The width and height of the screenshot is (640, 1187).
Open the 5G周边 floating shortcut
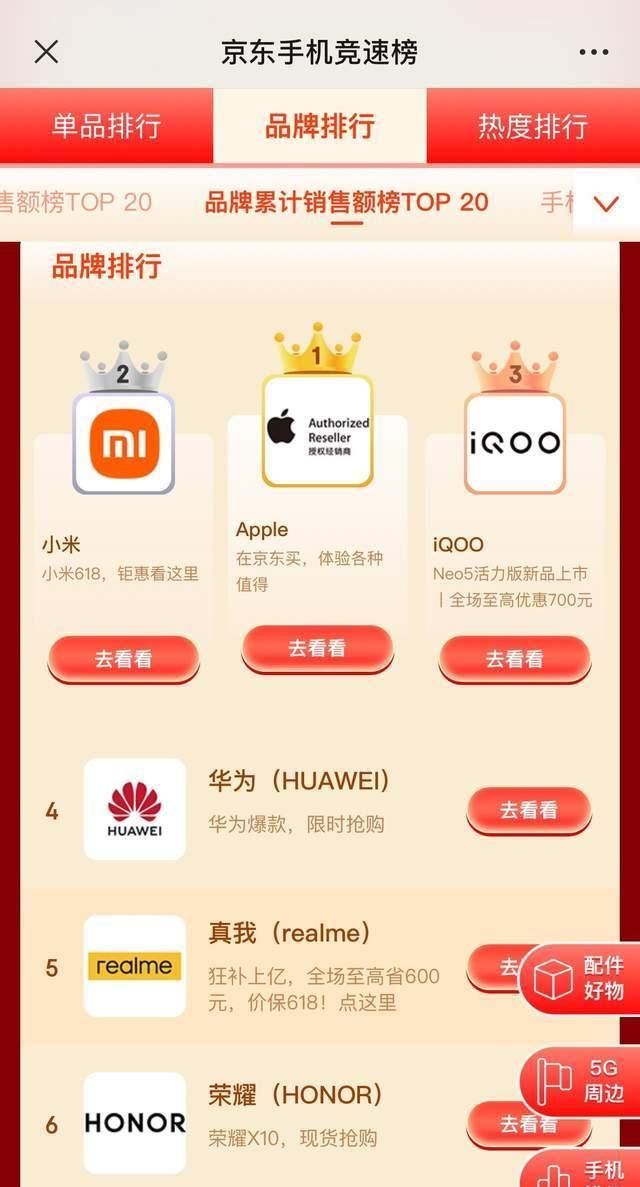[582, 1081]
